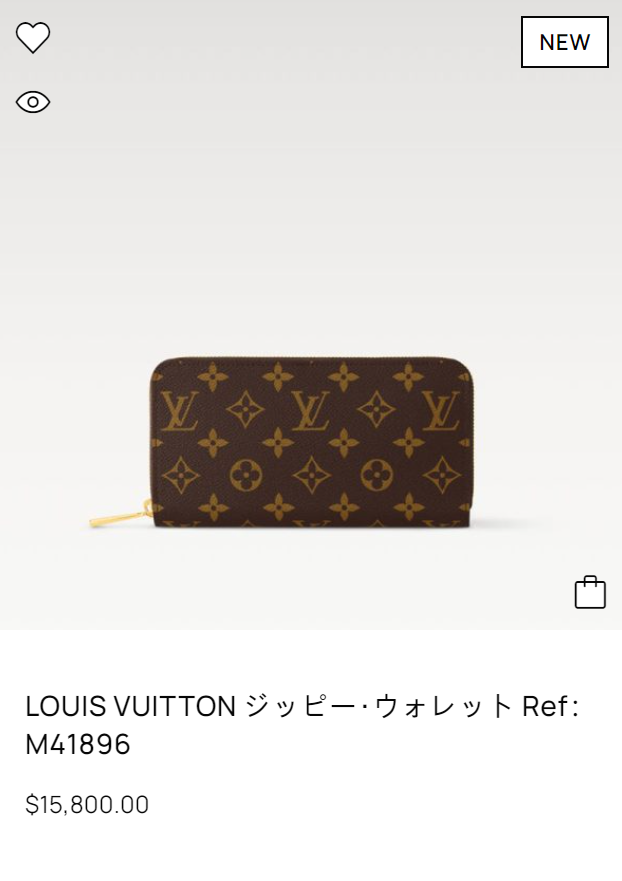This screenshot has width=622, height=881.
Task: Open quick view with the eye icon
Action: click(33, 102)
